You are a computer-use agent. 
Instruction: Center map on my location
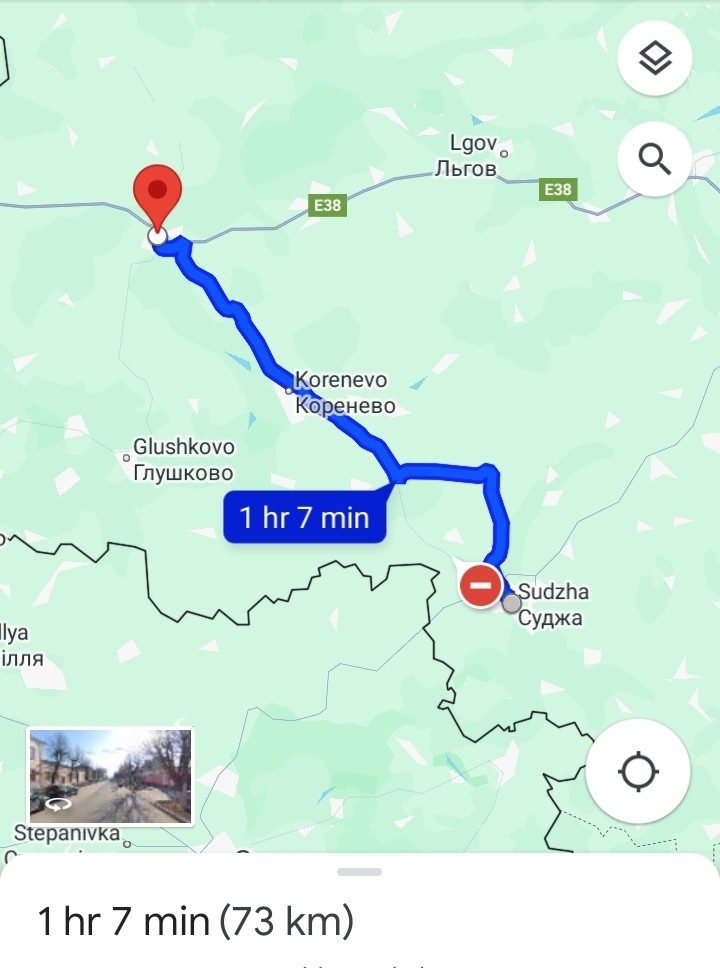pos(638,772)
